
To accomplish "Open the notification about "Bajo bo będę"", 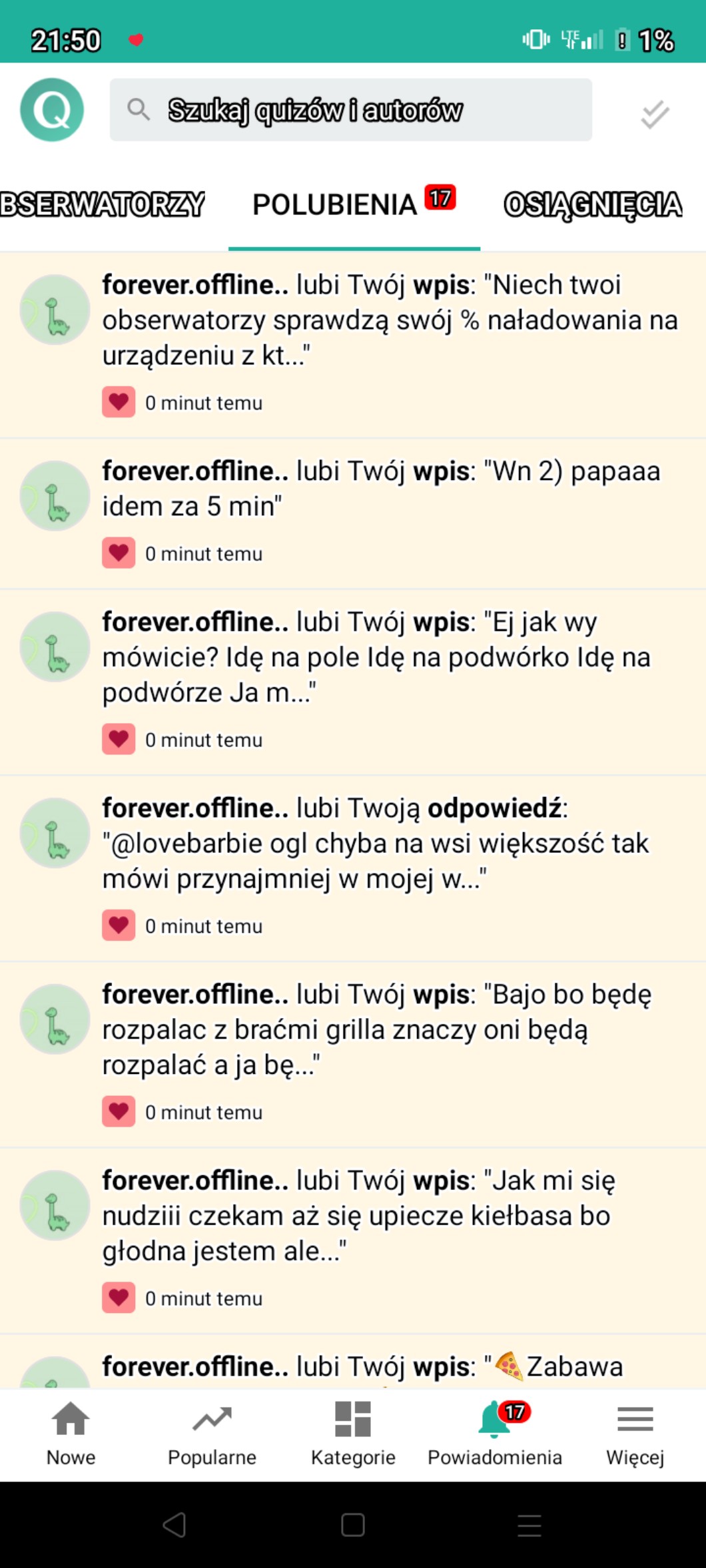I will coord(353,1055).
